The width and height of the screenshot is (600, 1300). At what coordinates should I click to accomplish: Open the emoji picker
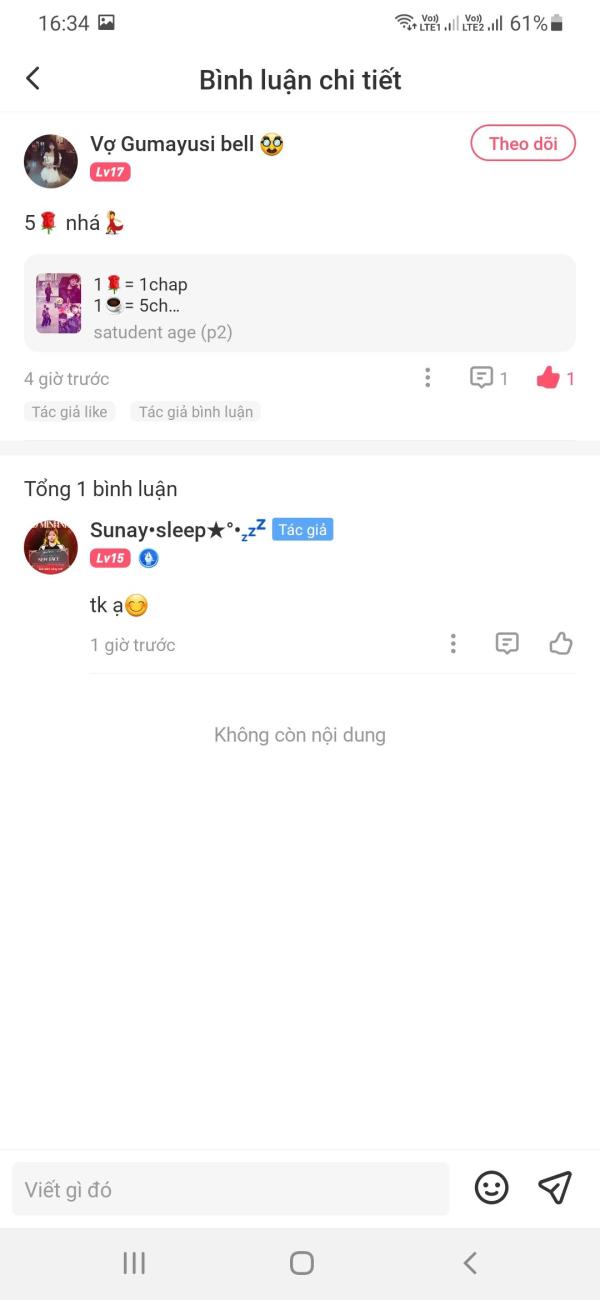point(491,1188)
